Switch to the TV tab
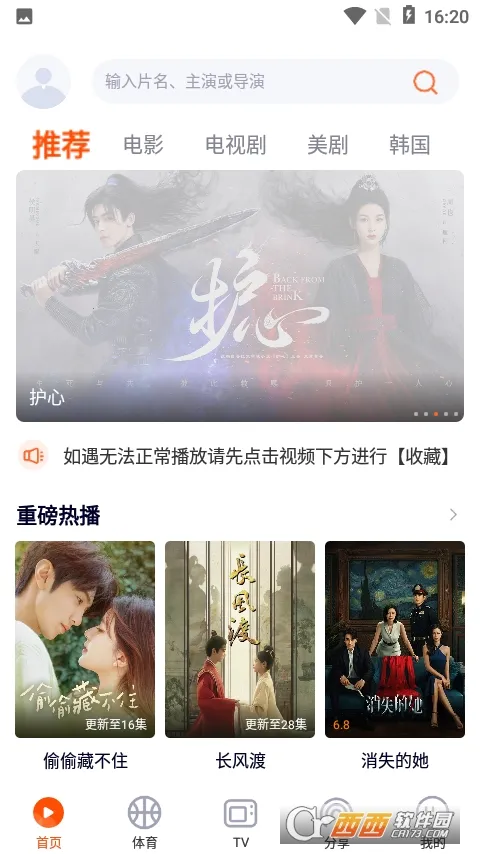480x854 pixels. [240, 822]
